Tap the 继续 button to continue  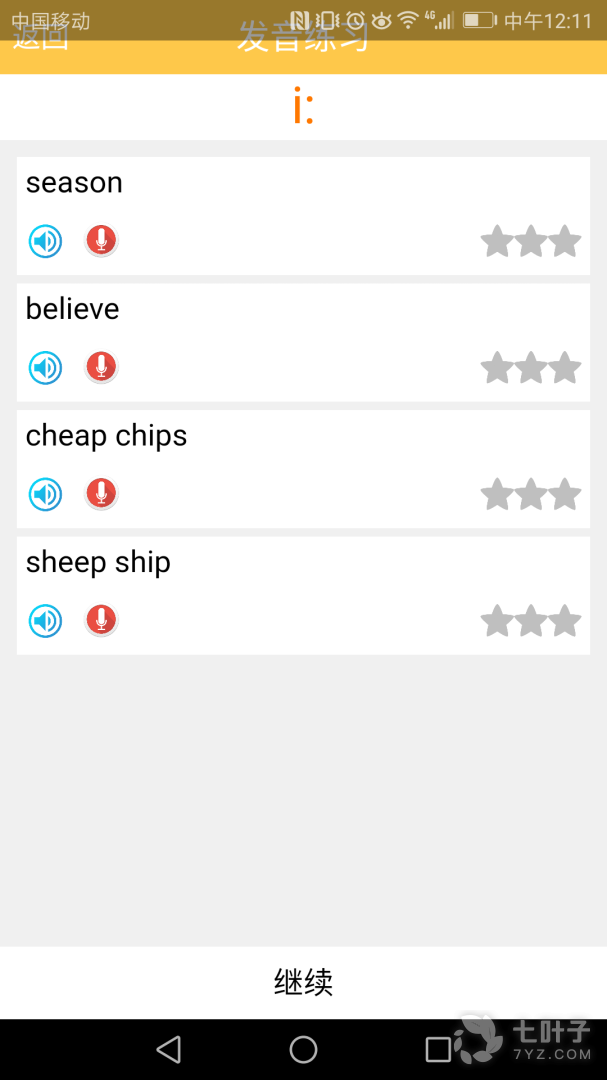(303, 982)
